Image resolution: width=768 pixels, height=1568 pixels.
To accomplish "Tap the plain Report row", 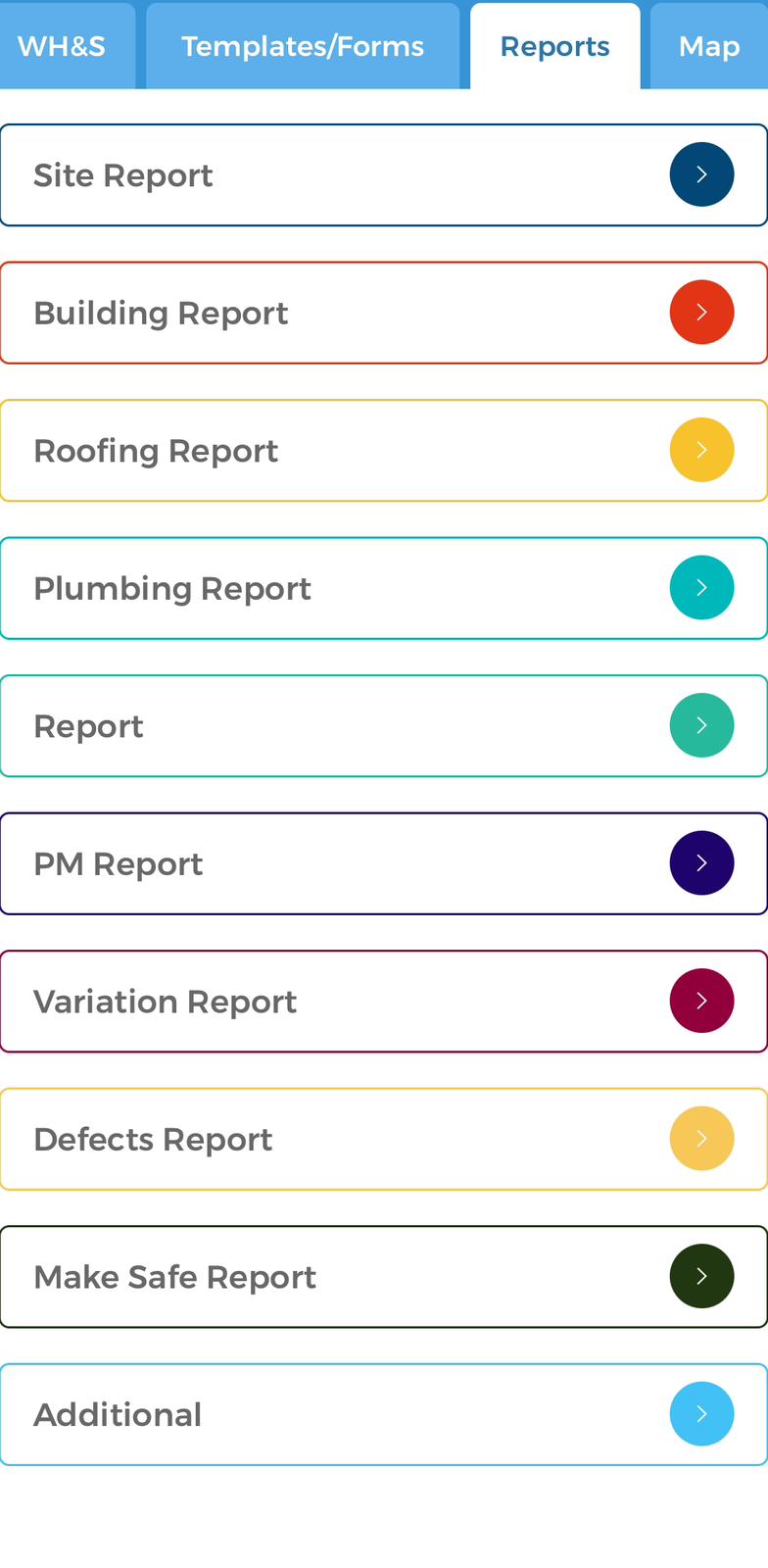I will click(383, 726).
